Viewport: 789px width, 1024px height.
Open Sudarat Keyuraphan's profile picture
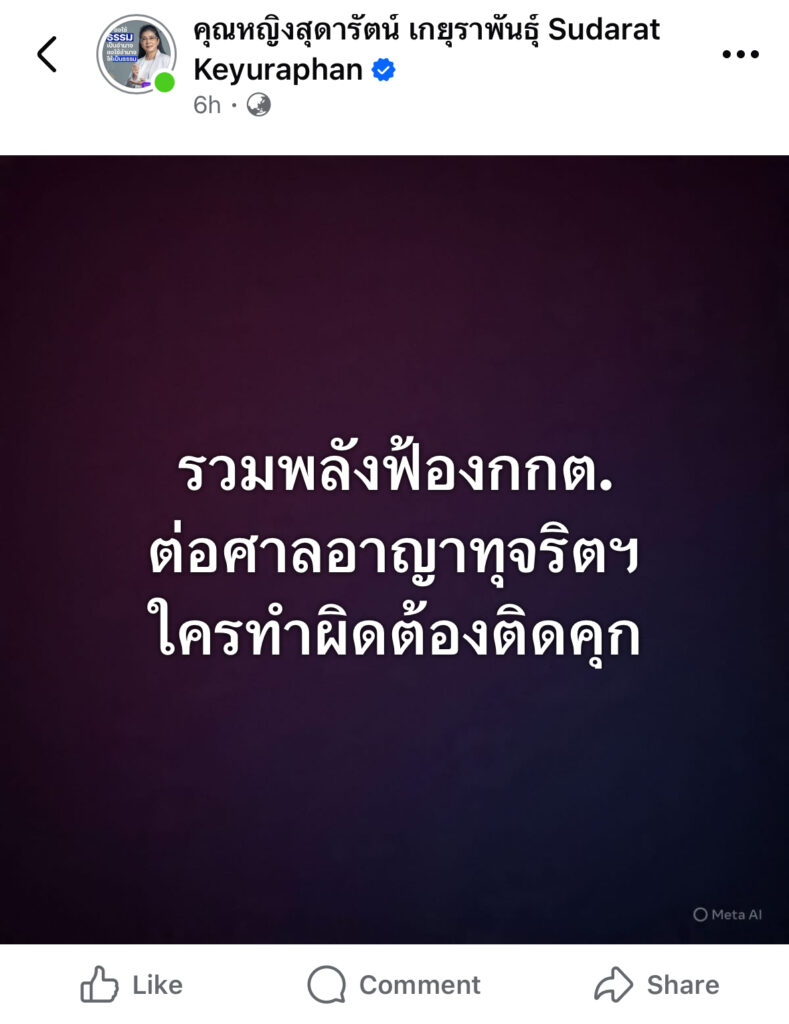pyautogui.click(x=136, y=54)
